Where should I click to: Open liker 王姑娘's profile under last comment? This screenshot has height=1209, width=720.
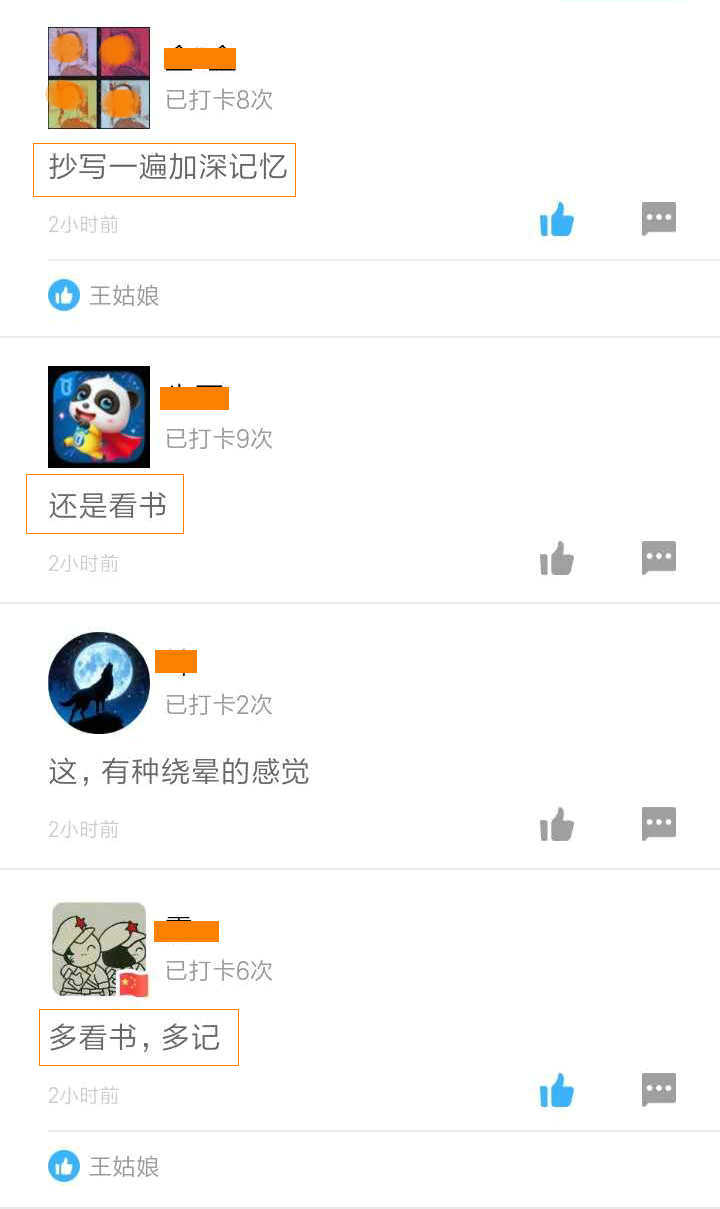pos(120,1166)
